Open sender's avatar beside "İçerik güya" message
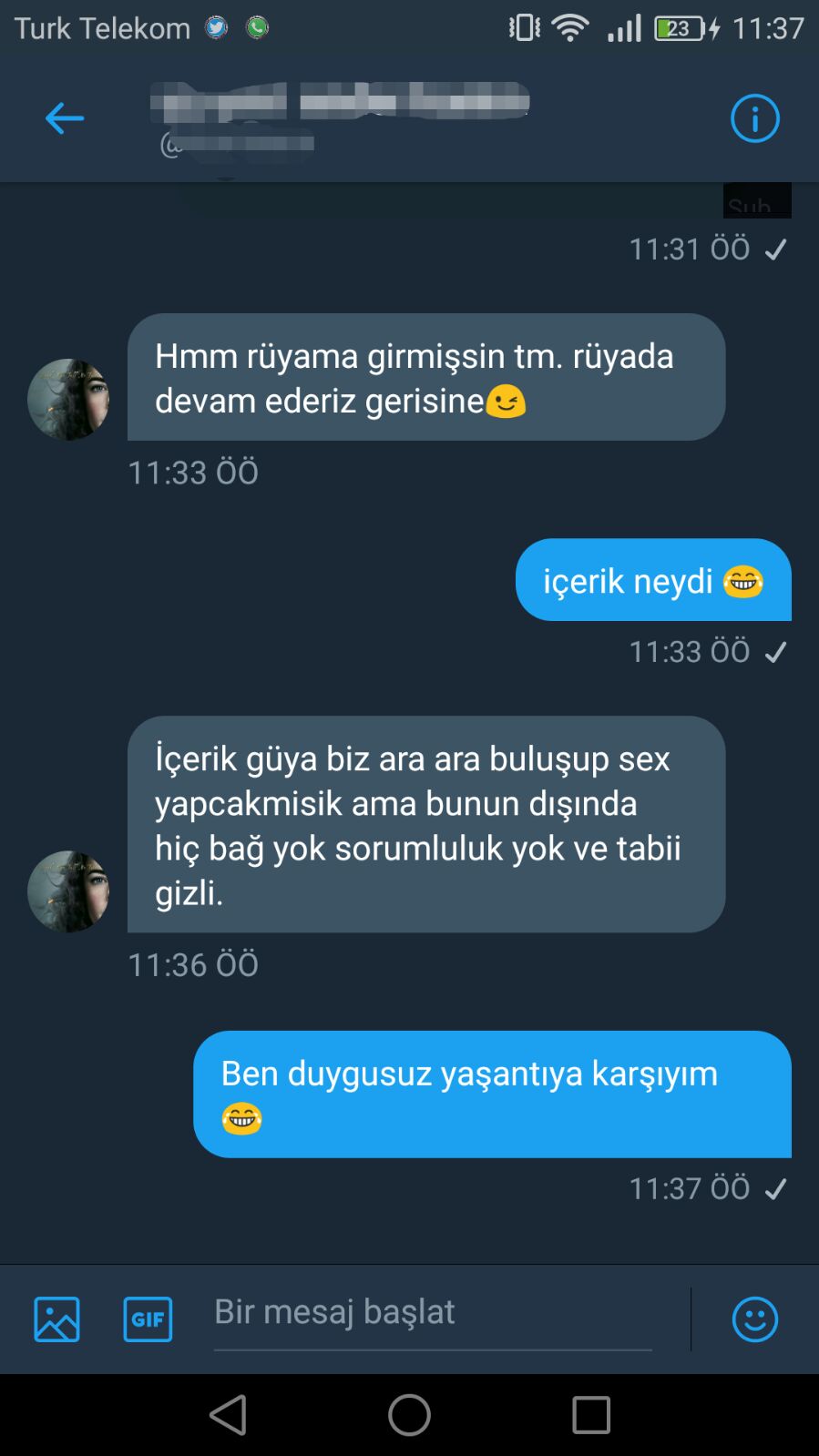 (x=68, y=891)
